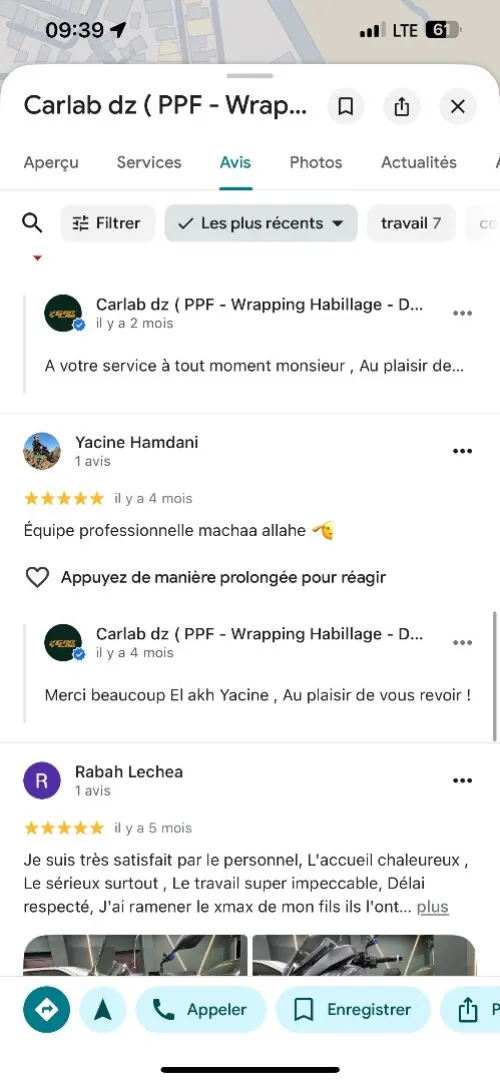Select the travail 7 keyword chip
500x1082 pixels.
click(x=411, y=223)
